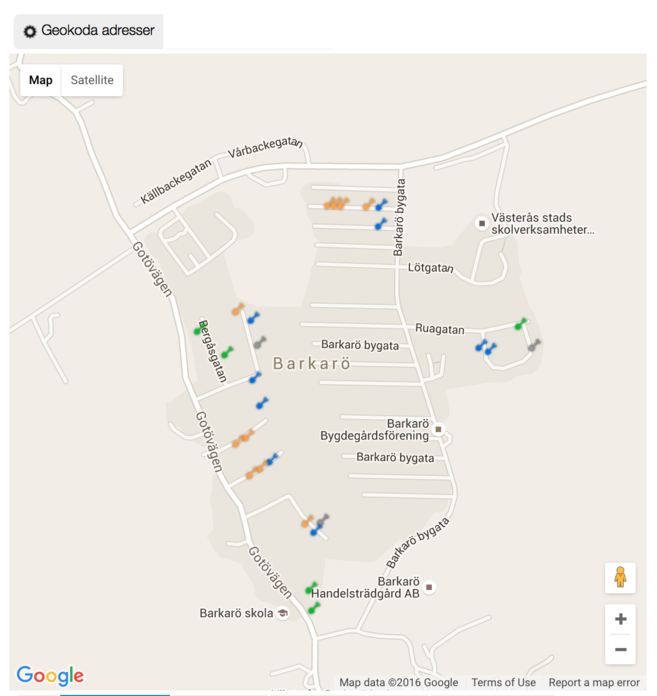
Task: Select the Map view tab
Action: click(41, 80)
